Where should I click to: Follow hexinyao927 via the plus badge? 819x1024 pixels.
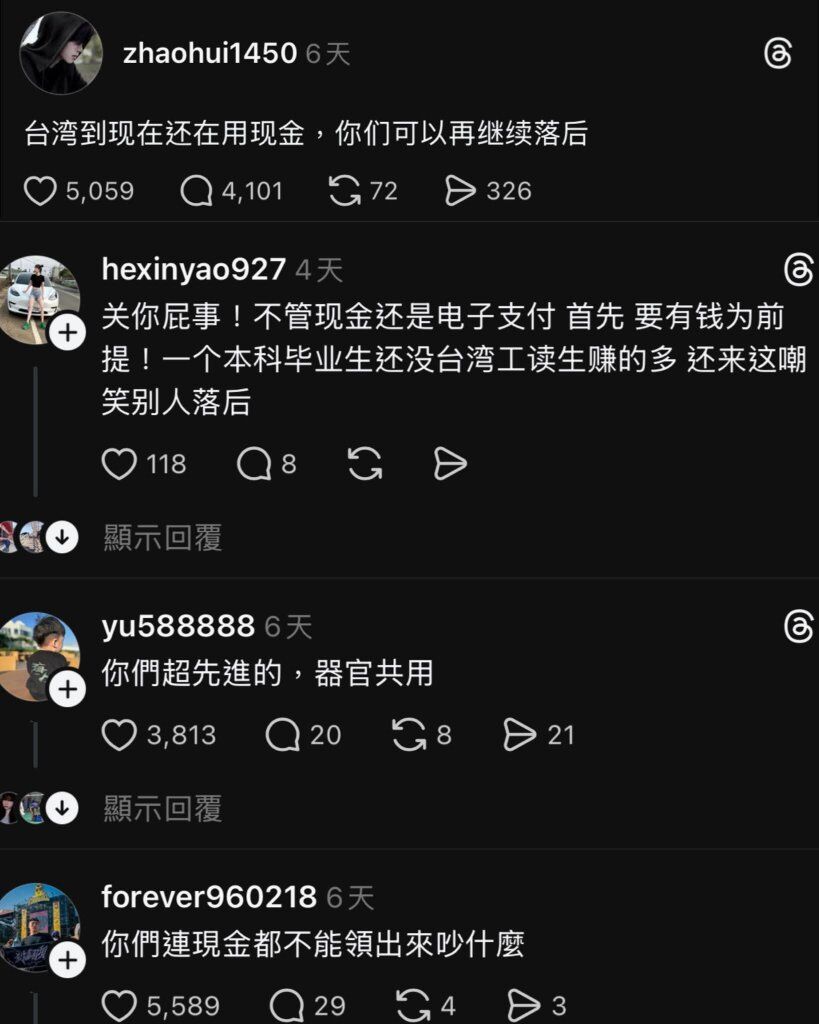67,332
